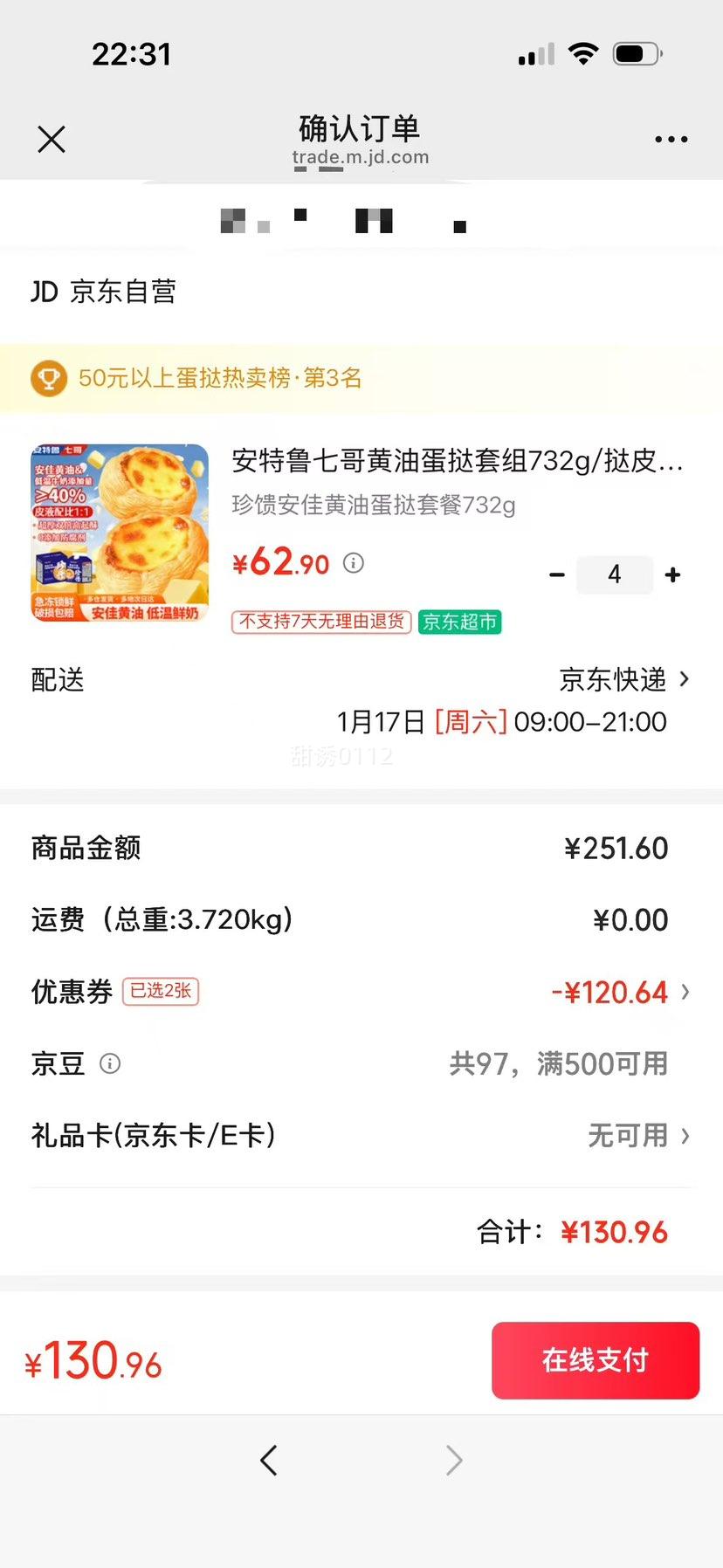Screen dimensions: 723x1568
Task: Tap the 在线支付 payment button
Action: pyautogui.click(x=595, y=1360)
